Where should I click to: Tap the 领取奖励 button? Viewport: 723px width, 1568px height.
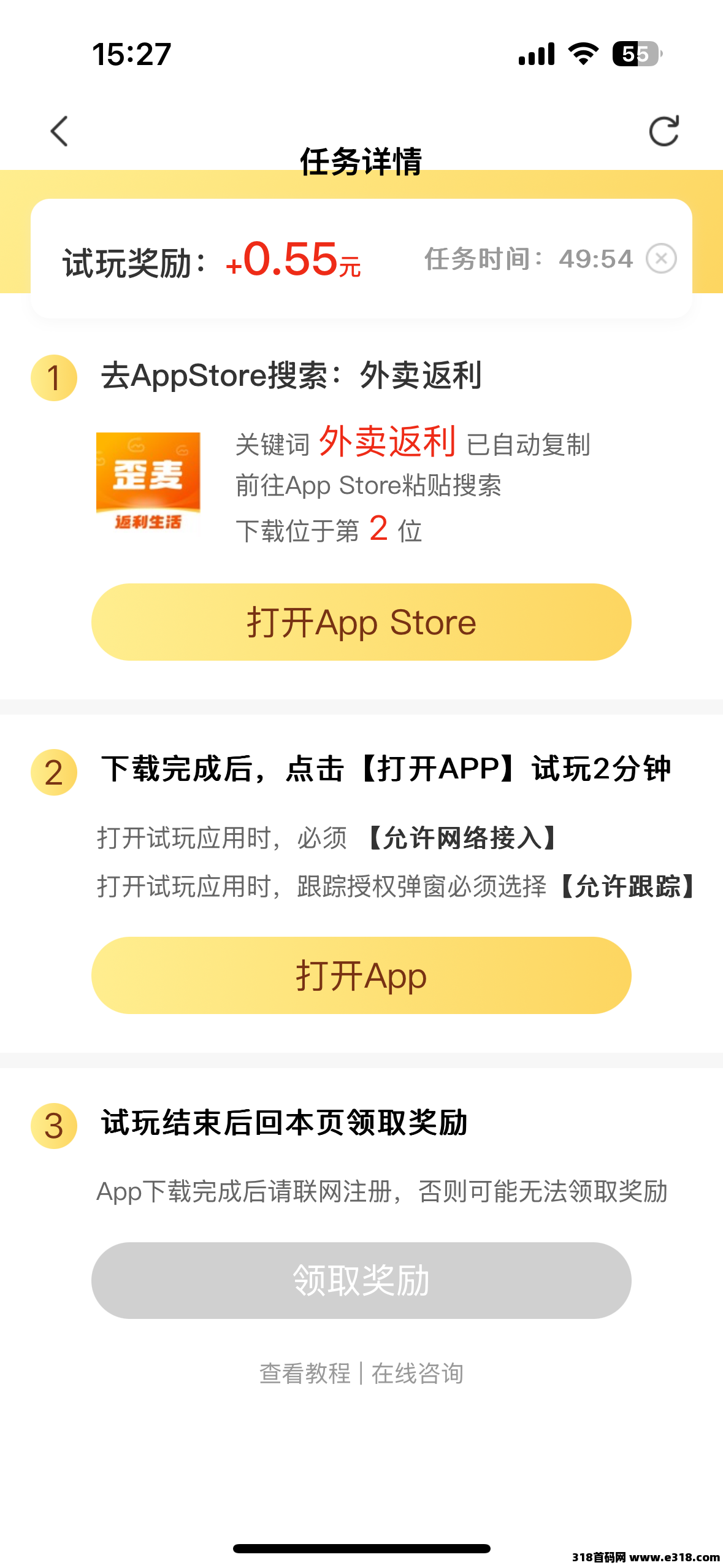point(361,1281)
